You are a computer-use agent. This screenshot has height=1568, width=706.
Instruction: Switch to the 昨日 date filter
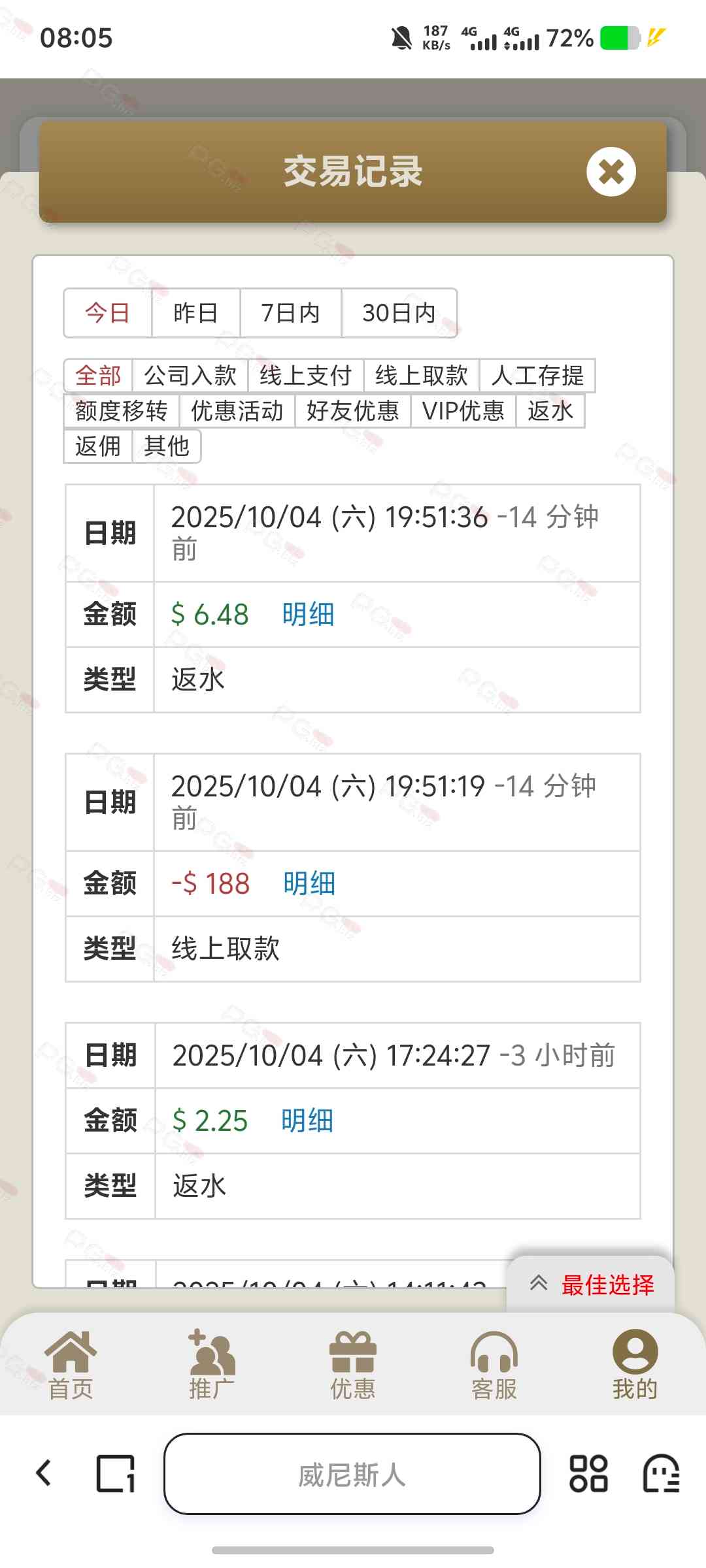tap(195, 313)
